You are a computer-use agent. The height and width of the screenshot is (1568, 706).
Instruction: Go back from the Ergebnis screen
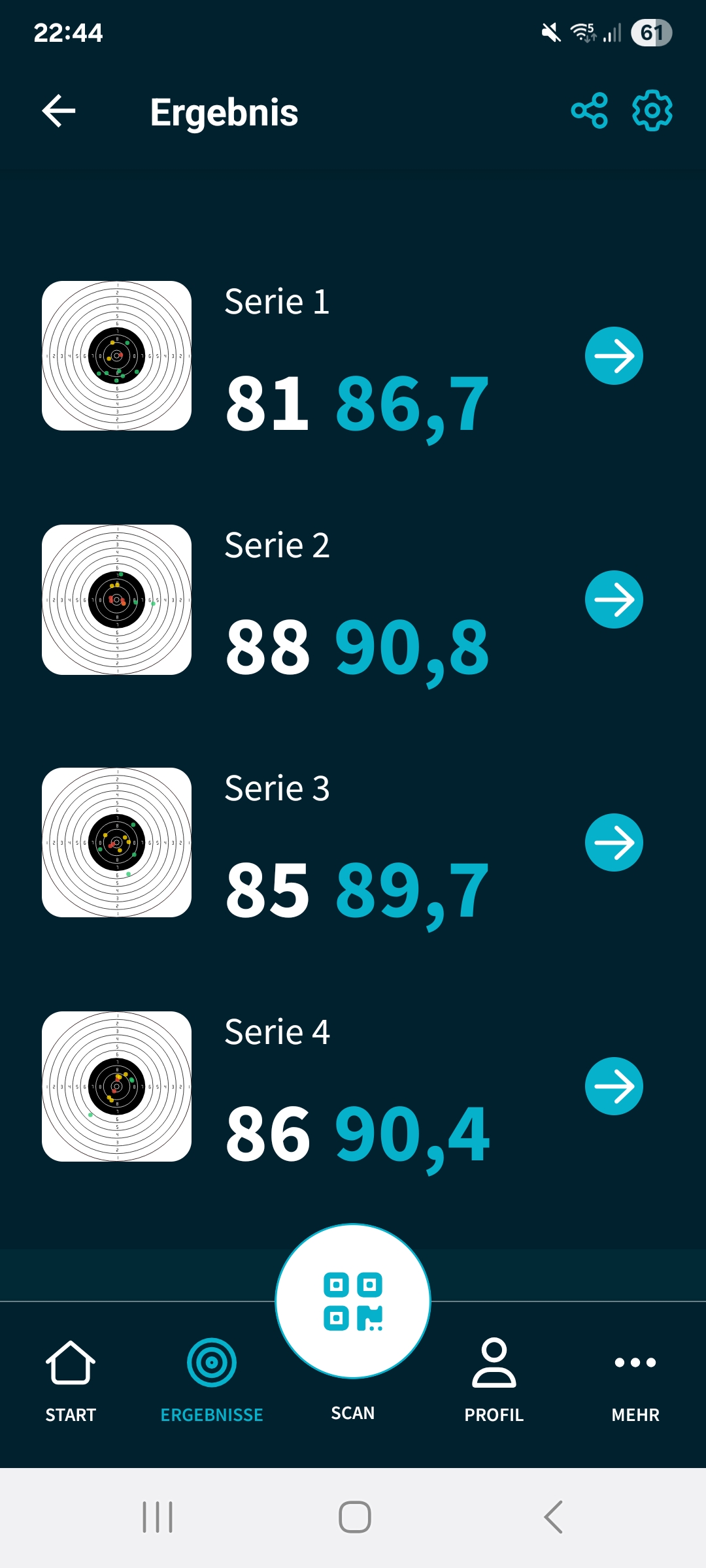point(59,111)
